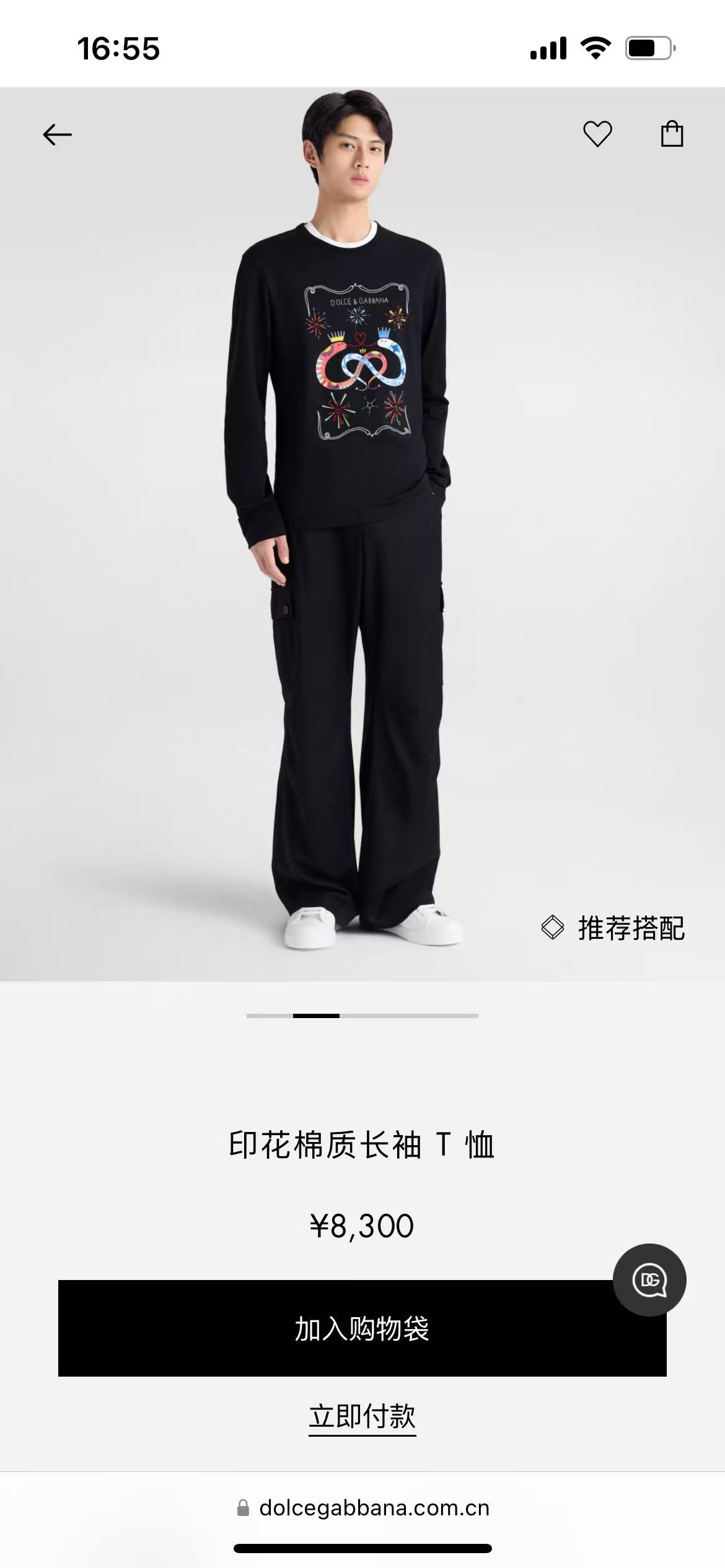Add this T-shirt to favorites
This screenshot has width=725, height=1568.
coord(597,134)
